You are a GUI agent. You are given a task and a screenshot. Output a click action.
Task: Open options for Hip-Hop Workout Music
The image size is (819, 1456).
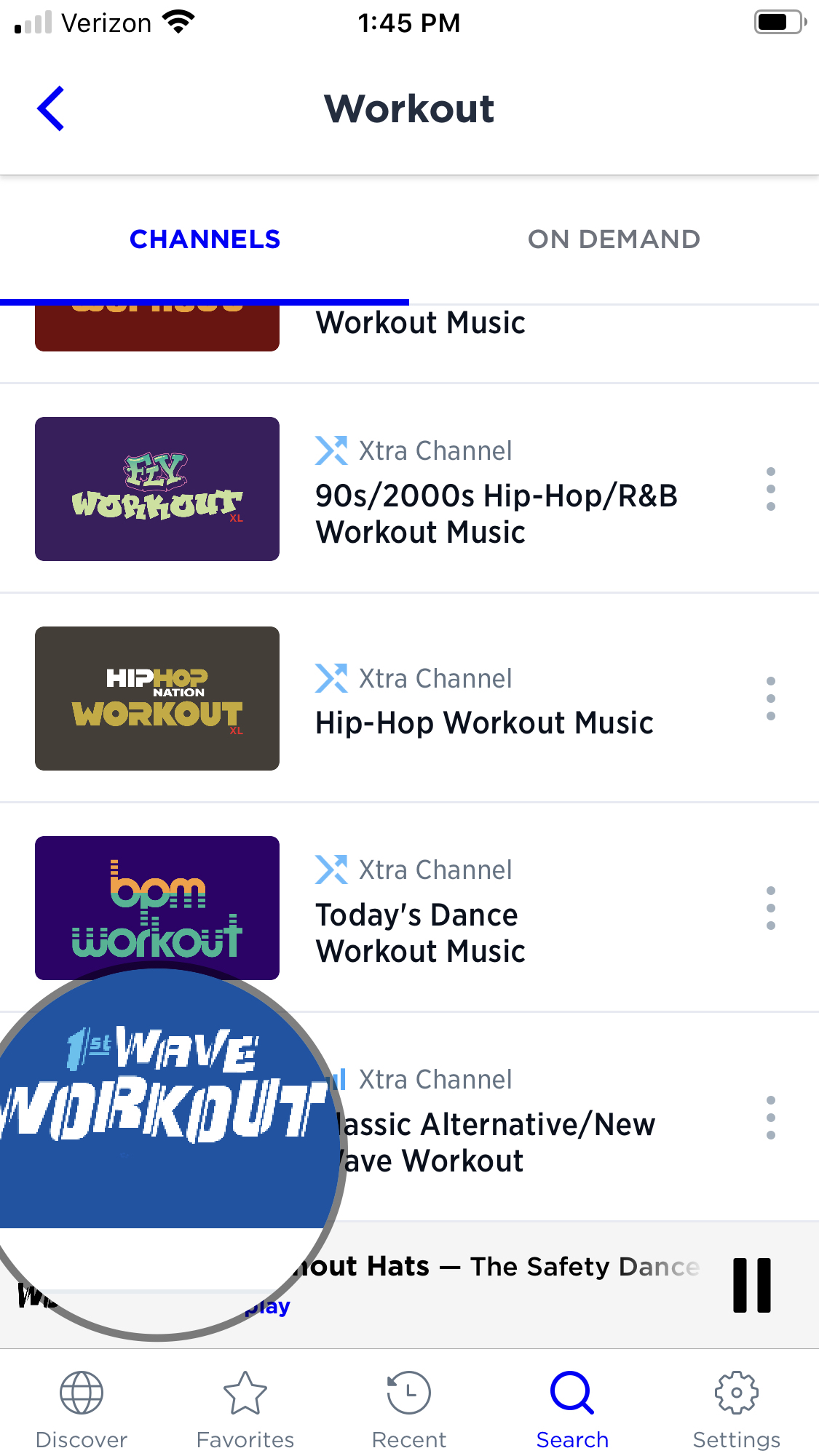[x=771, y=699]
